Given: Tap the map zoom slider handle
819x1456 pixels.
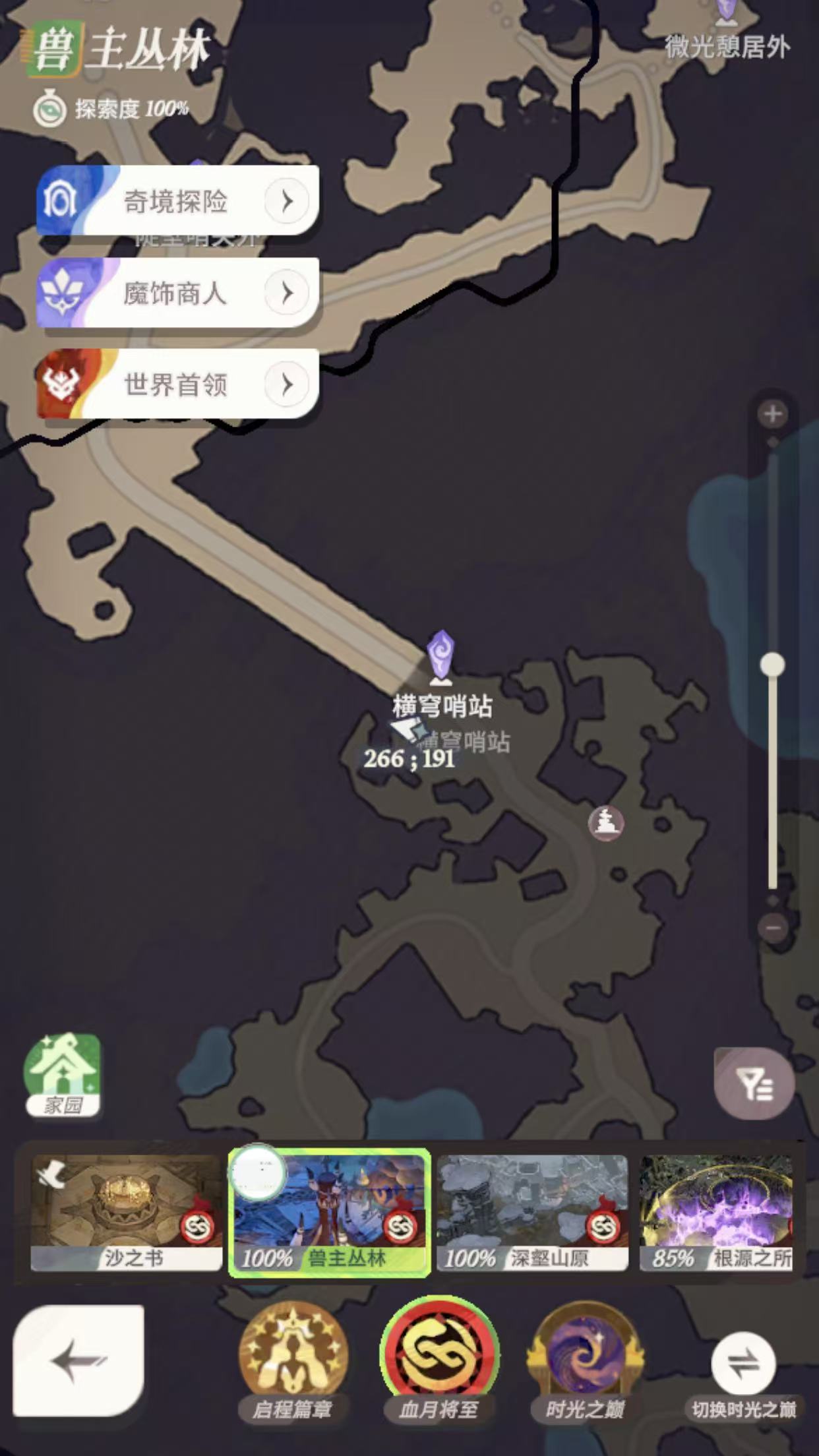Looking at the screenshot, I should click(x=772, y=664).
